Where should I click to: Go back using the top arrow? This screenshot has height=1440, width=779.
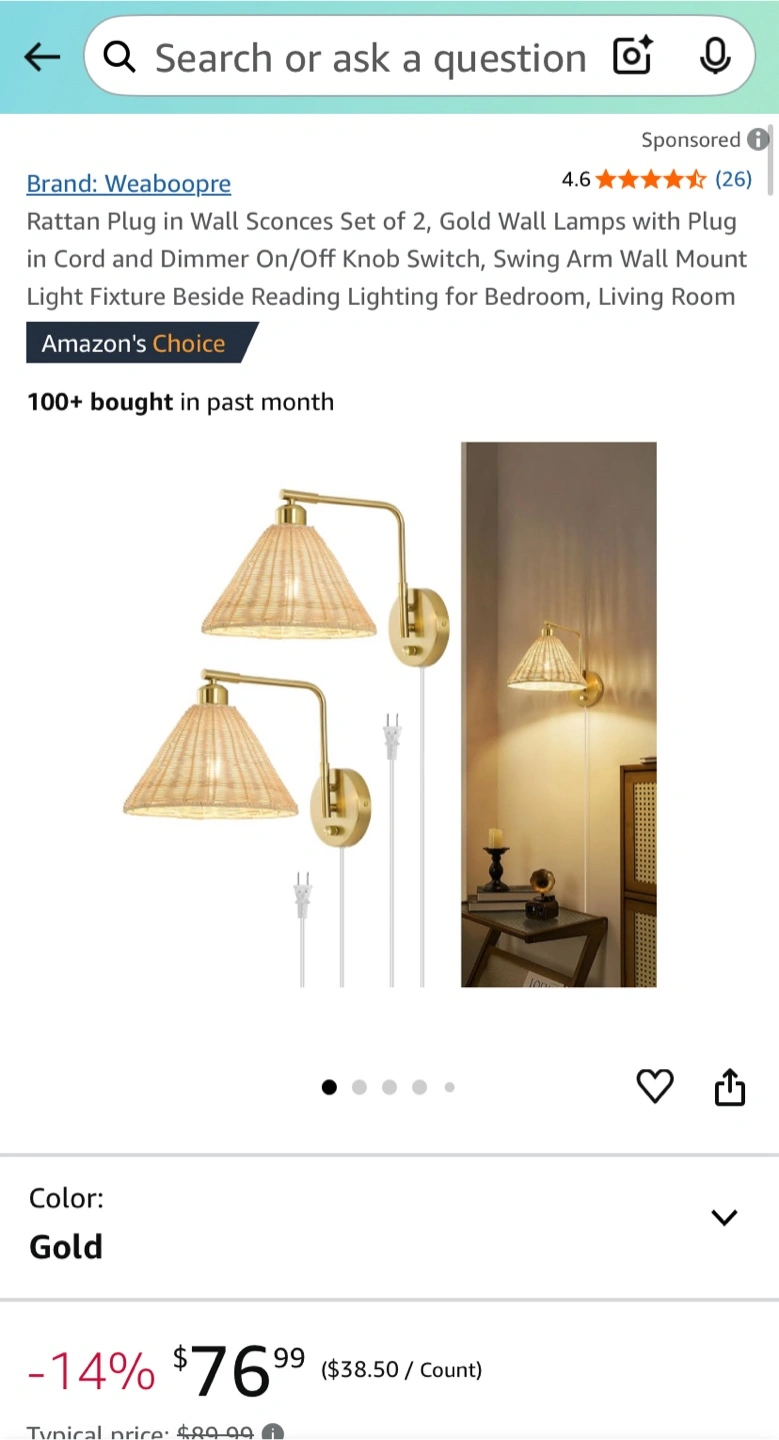pyautogui.click(x=42, y=57)
